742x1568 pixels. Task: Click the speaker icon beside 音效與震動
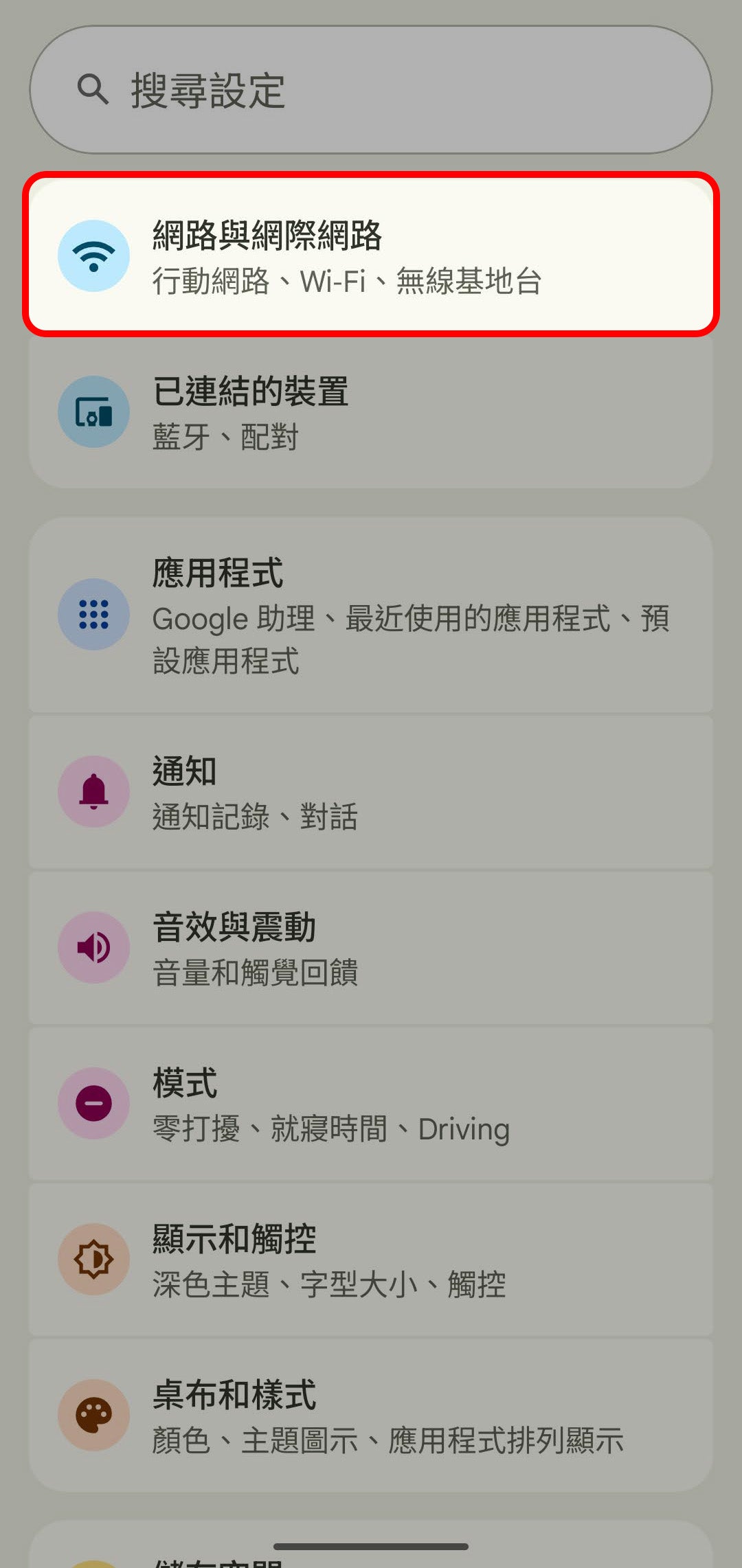pyautogui.click(x=94, y=946)
